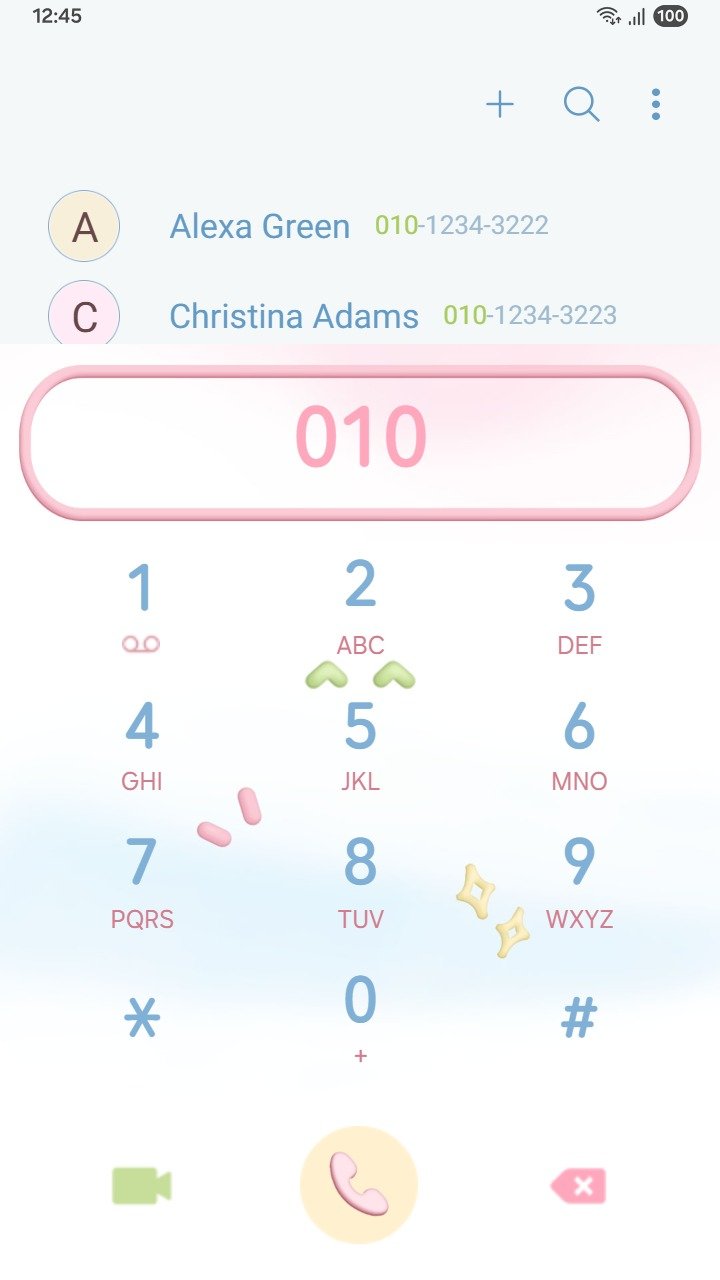Enter digit 3 DEF
The width and height of the screenshot is (720, 1280).
[579, 604]
